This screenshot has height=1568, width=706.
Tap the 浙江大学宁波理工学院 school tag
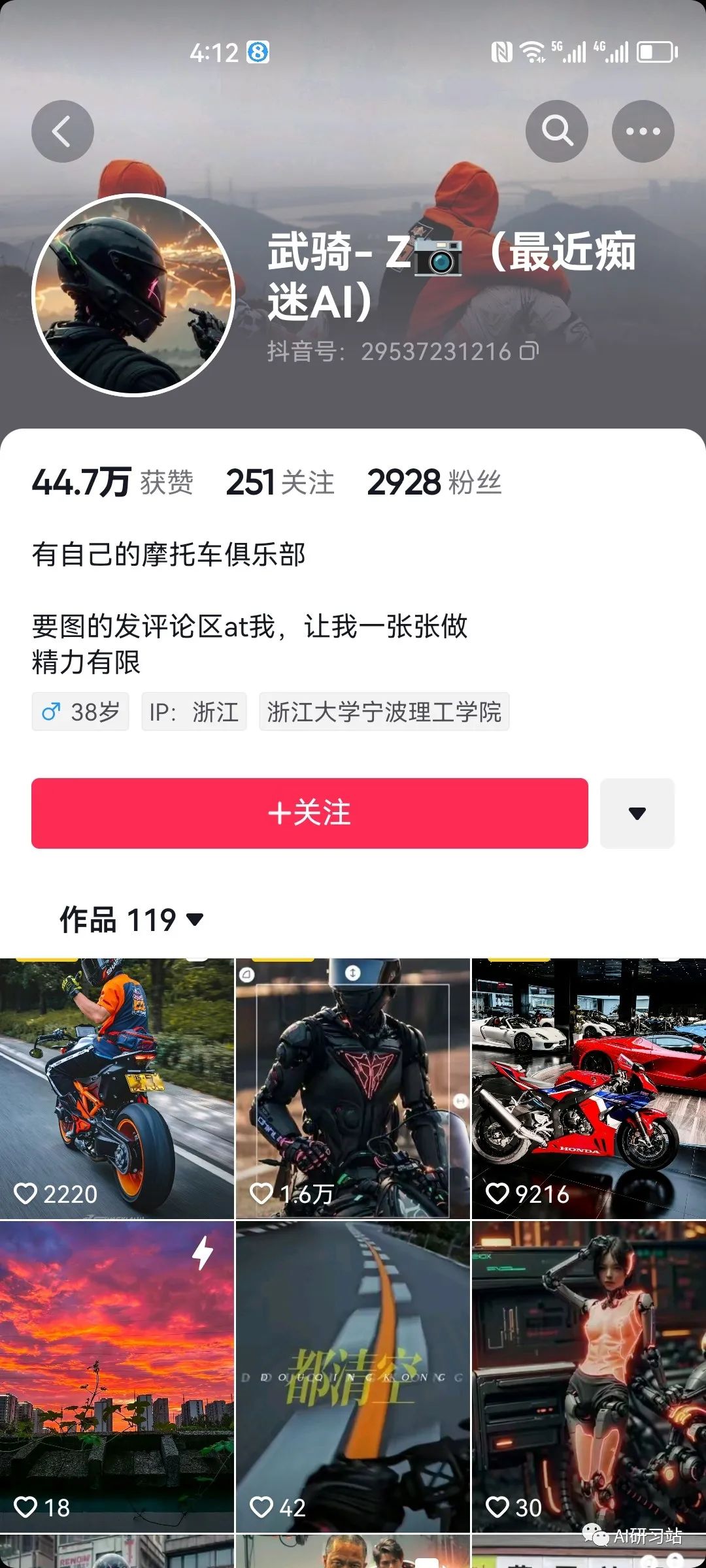384,711
